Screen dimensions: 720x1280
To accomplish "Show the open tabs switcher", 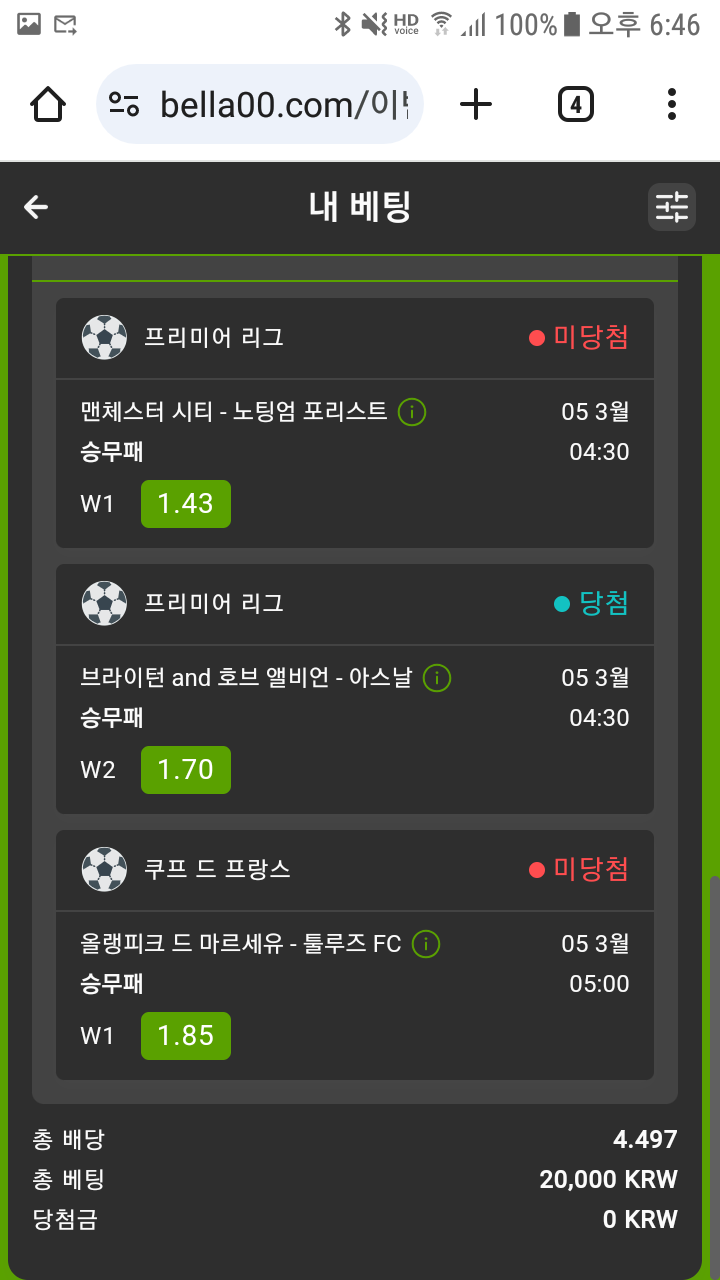I will 575,104.
